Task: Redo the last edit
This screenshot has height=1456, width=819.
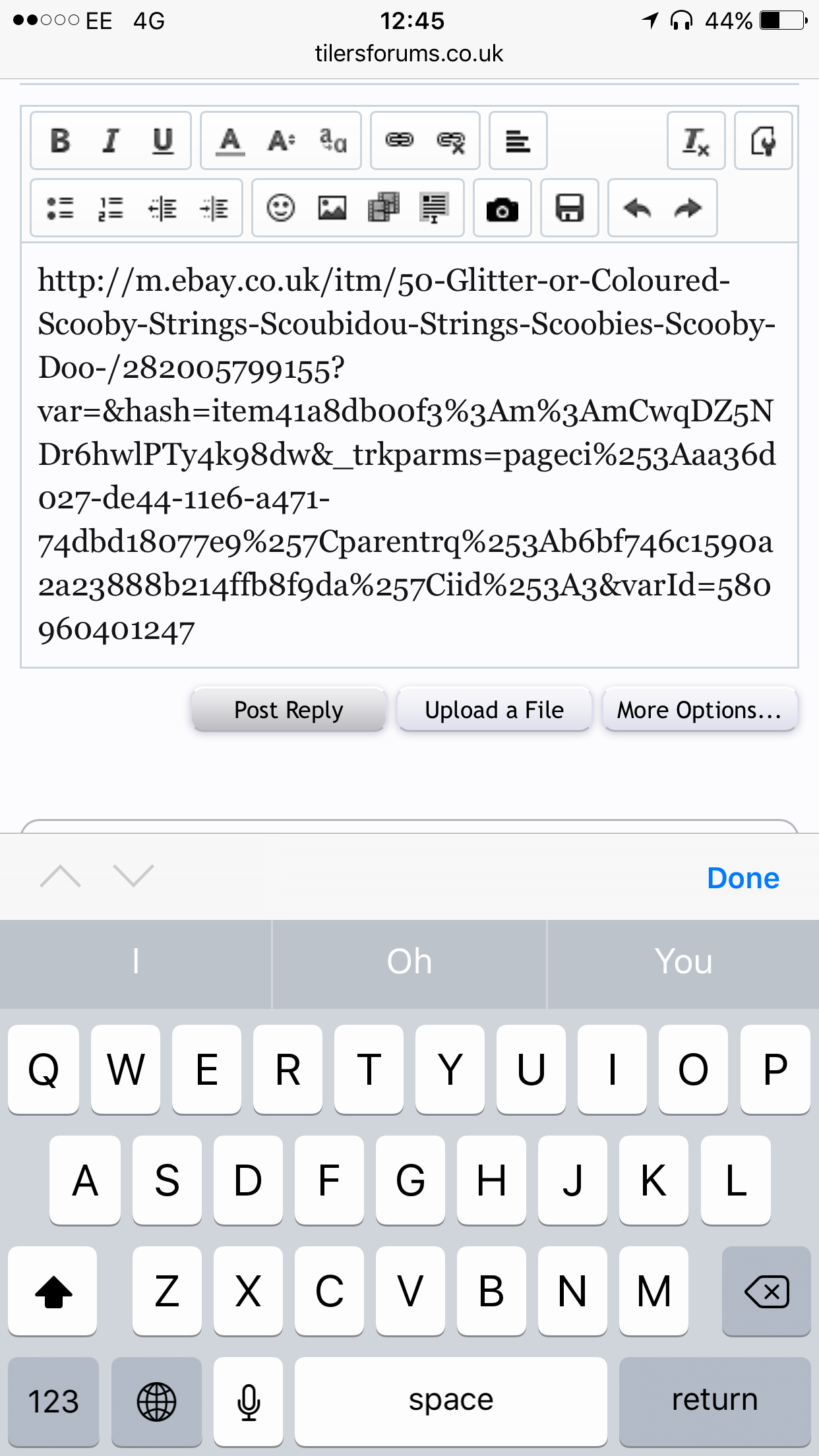Action: (688, 208)
